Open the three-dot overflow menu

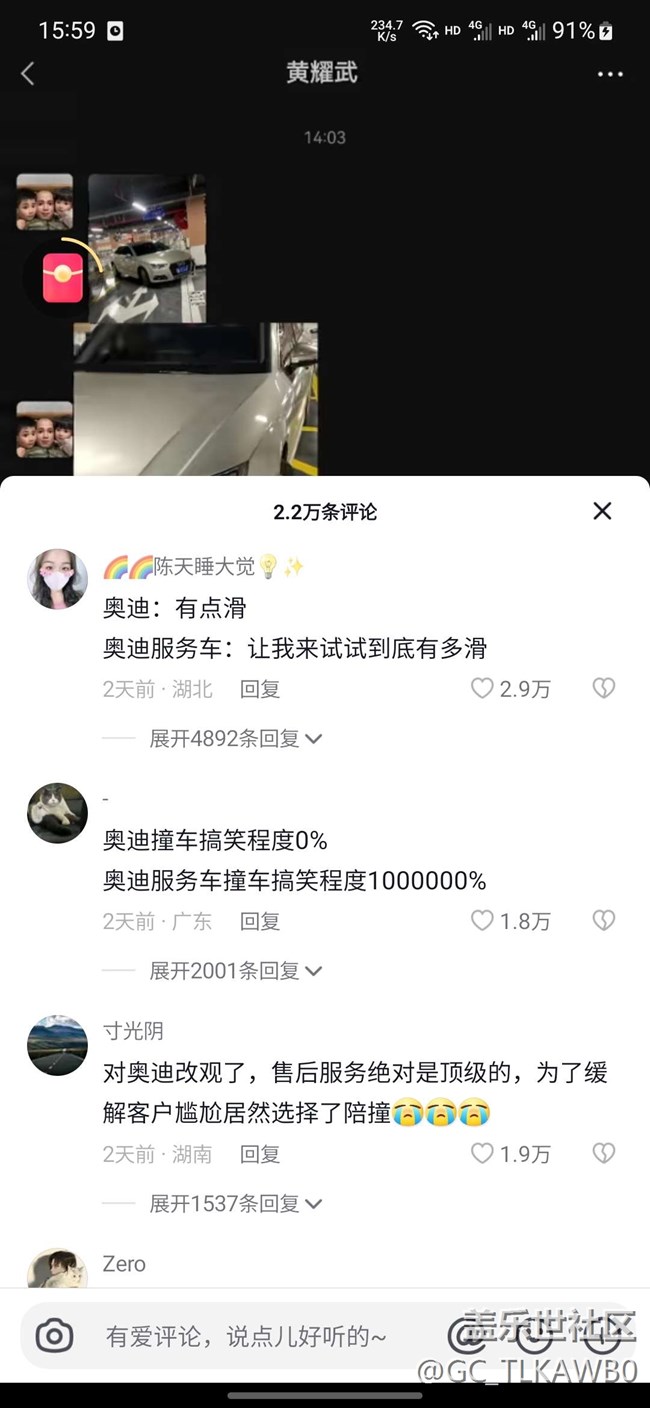click(x=610, y=74)
